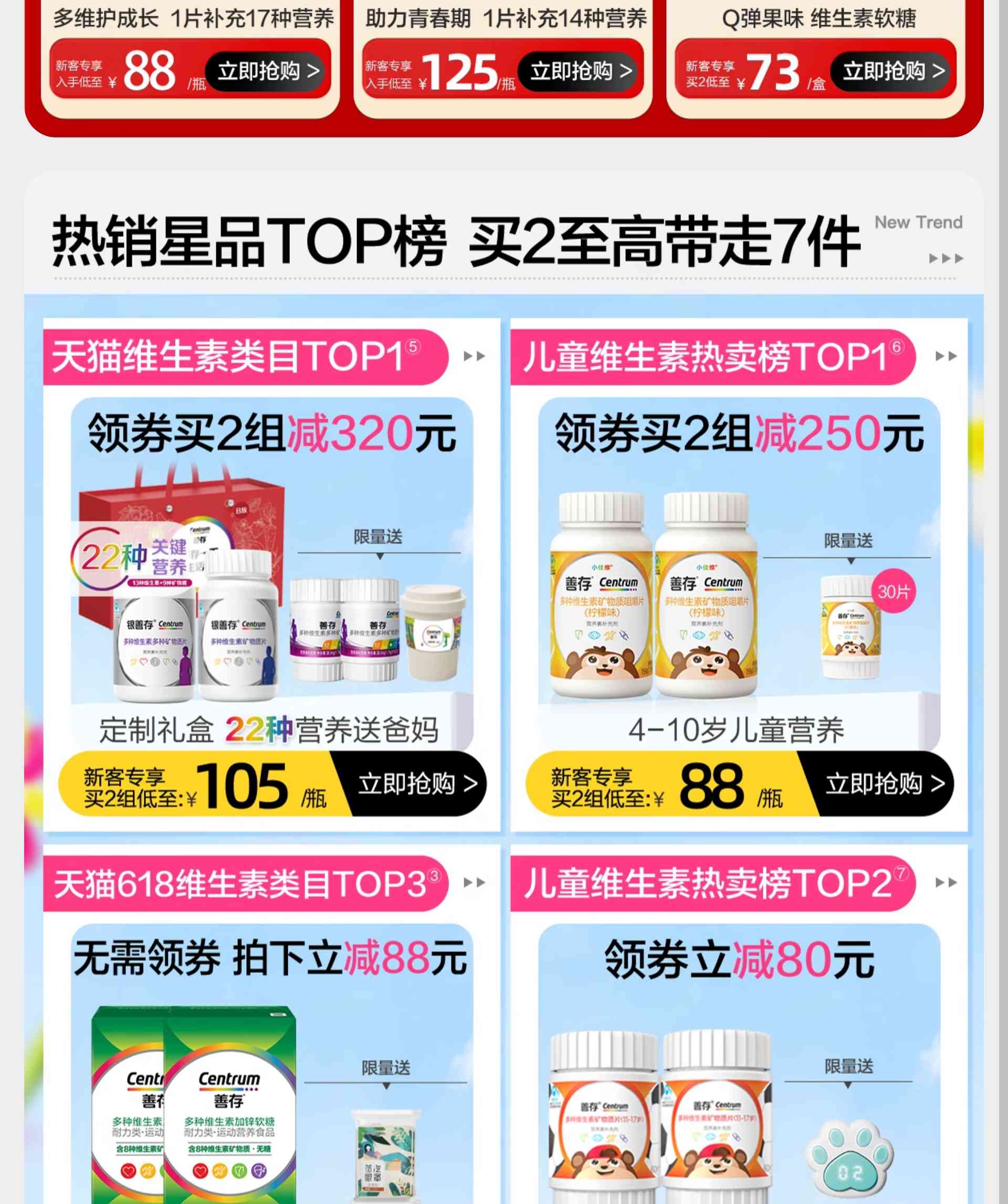This screenshot has width=1008, height=1204.
Task: Tap 立即抢购 on the ¥125 助力青春期 card
Action: [x=580, y=71]
